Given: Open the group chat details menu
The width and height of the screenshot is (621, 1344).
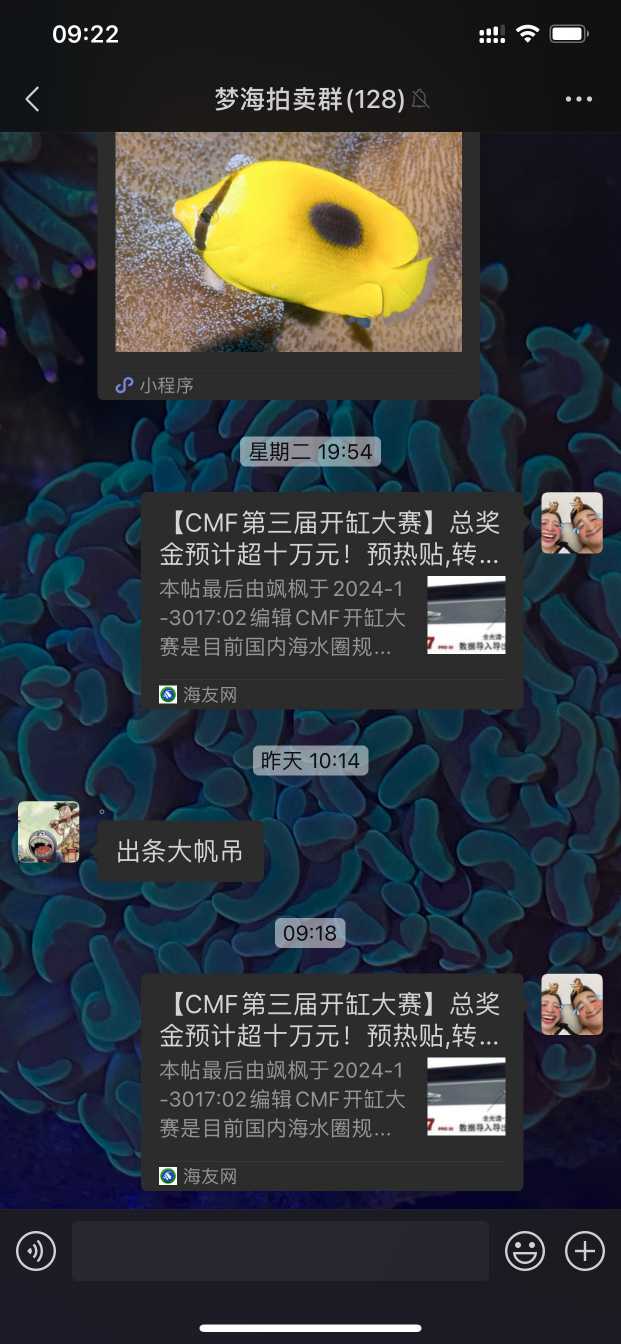Looking at the screenshot, I should click(579, 99).
